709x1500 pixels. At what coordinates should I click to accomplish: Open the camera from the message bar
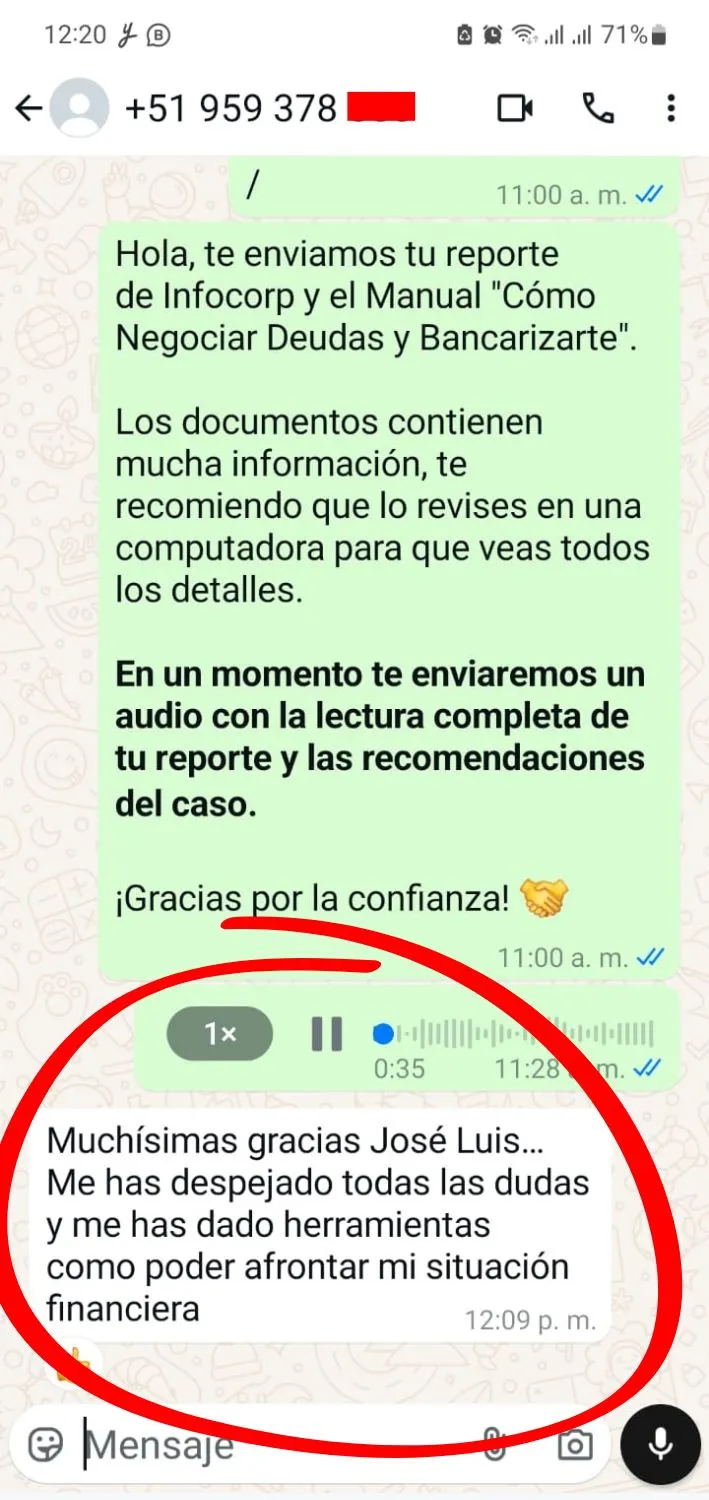pos(575,1444)
